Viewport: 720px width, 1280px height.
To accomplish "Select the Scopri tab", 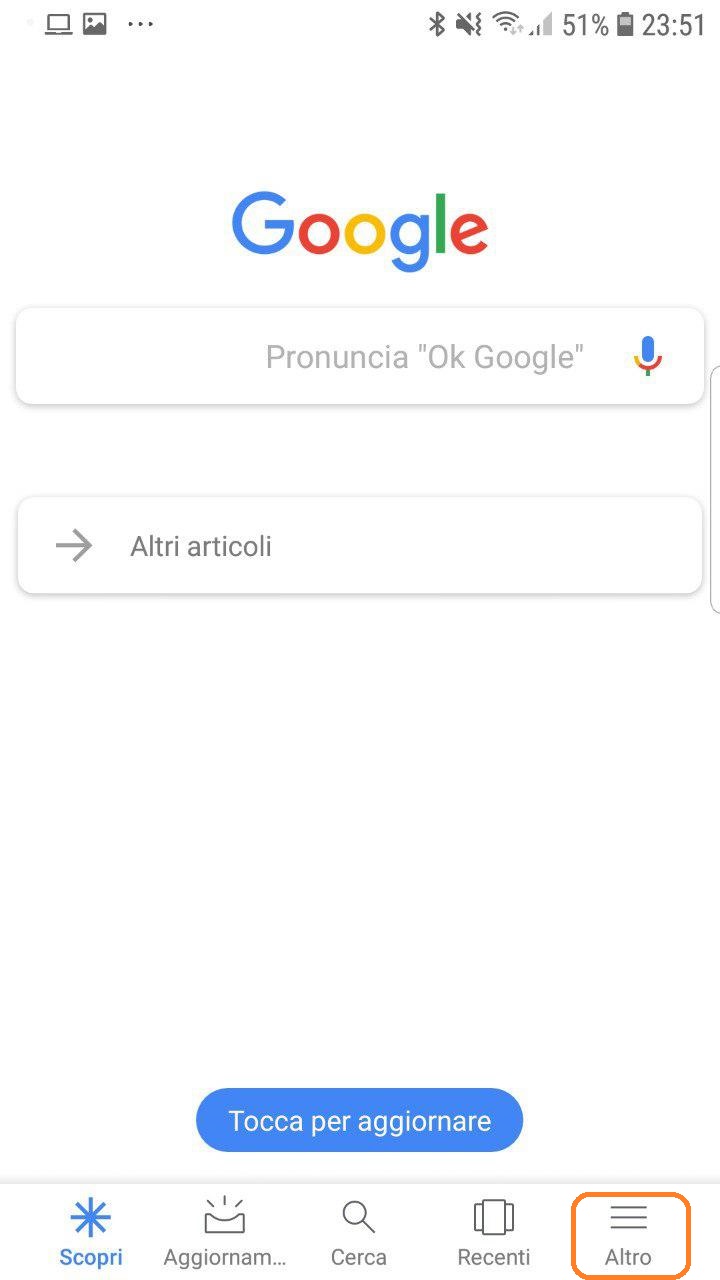I will pos(91,1233).
